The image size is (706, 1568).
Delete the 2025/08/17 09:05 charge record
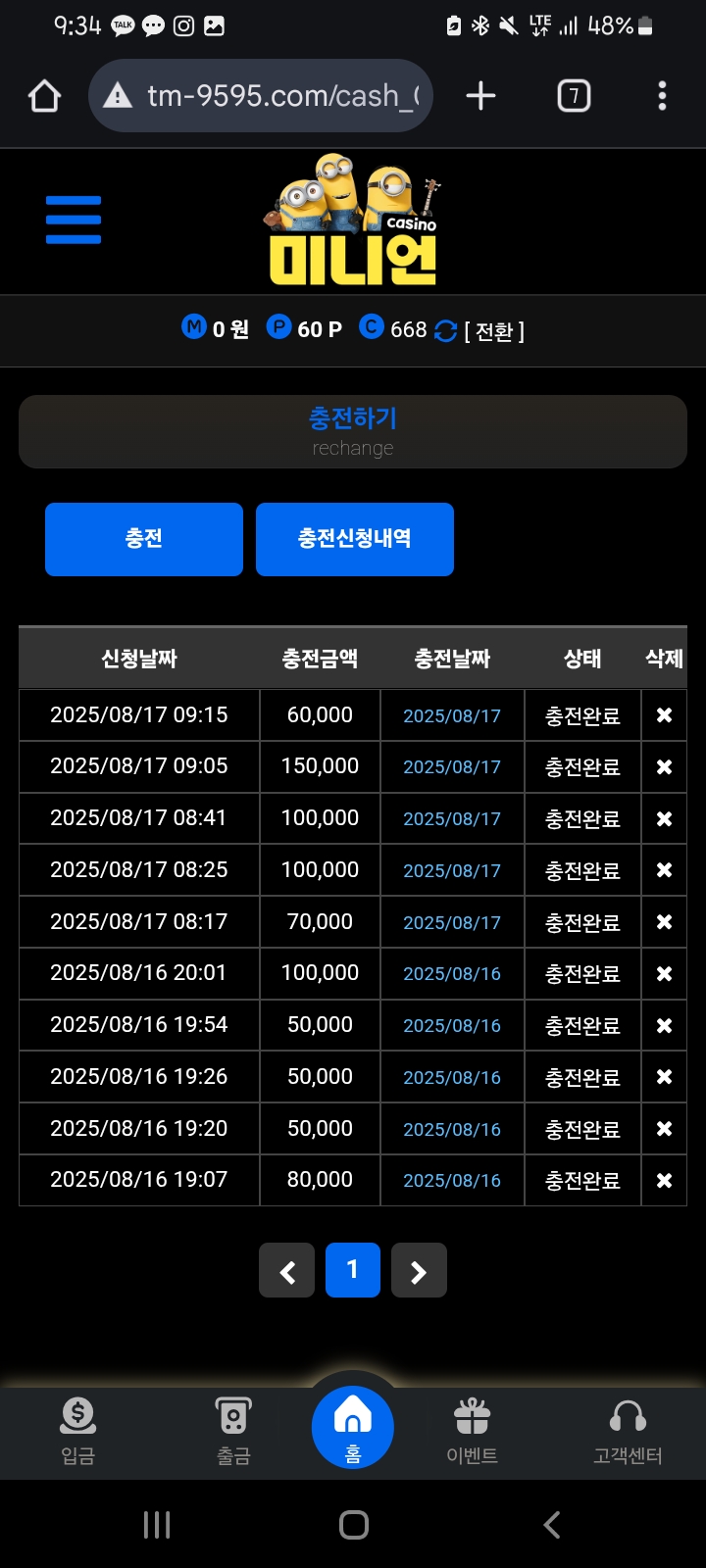click(664, 767)
